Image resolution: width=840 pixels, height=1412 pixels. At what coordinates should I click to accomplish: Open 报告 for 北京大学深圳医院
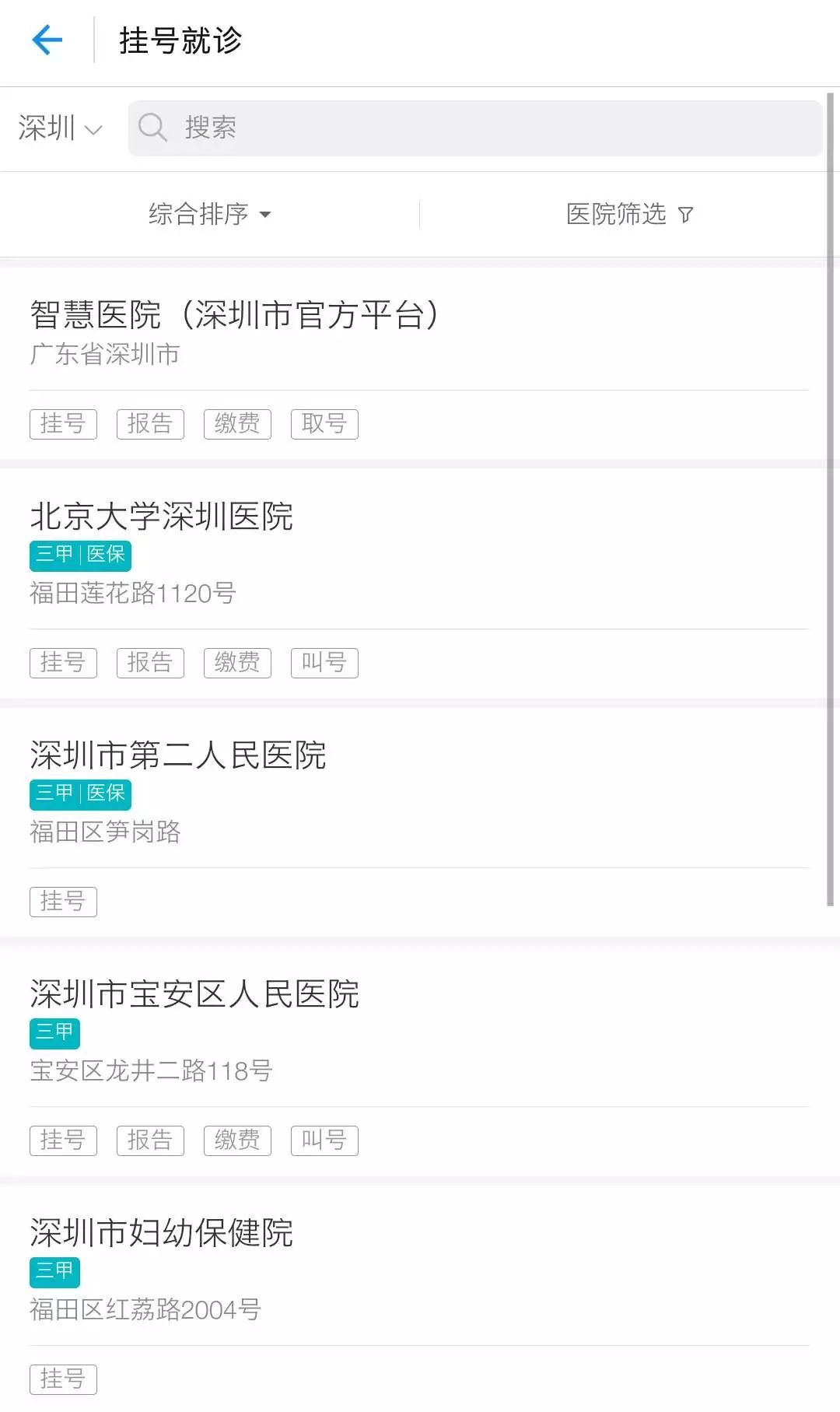(x=149, y=662)
